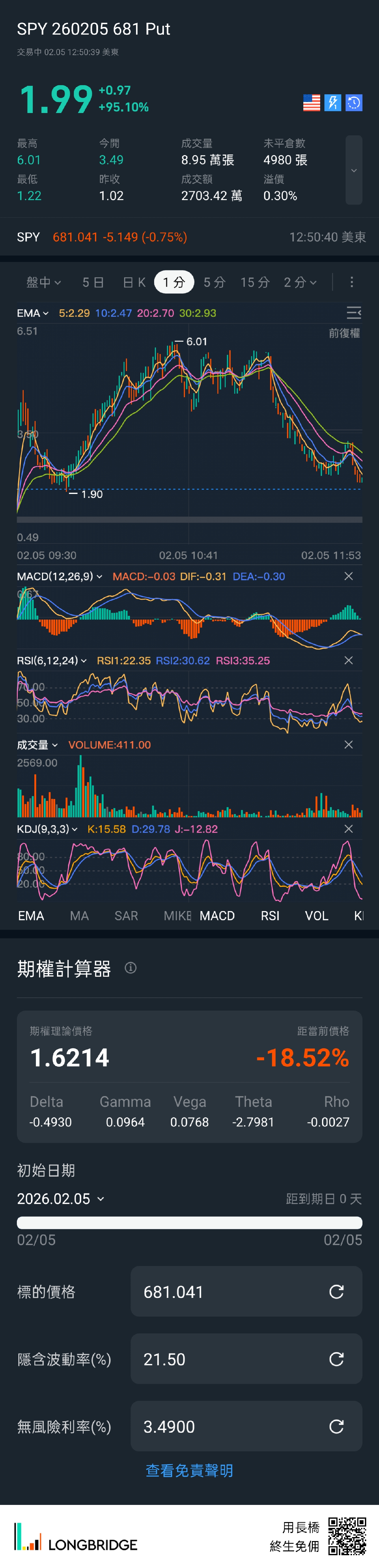The width and height of the screenshot is (379, 1568).
Task: Open the chart overflow menu dots
Action: tap(352, 282)
